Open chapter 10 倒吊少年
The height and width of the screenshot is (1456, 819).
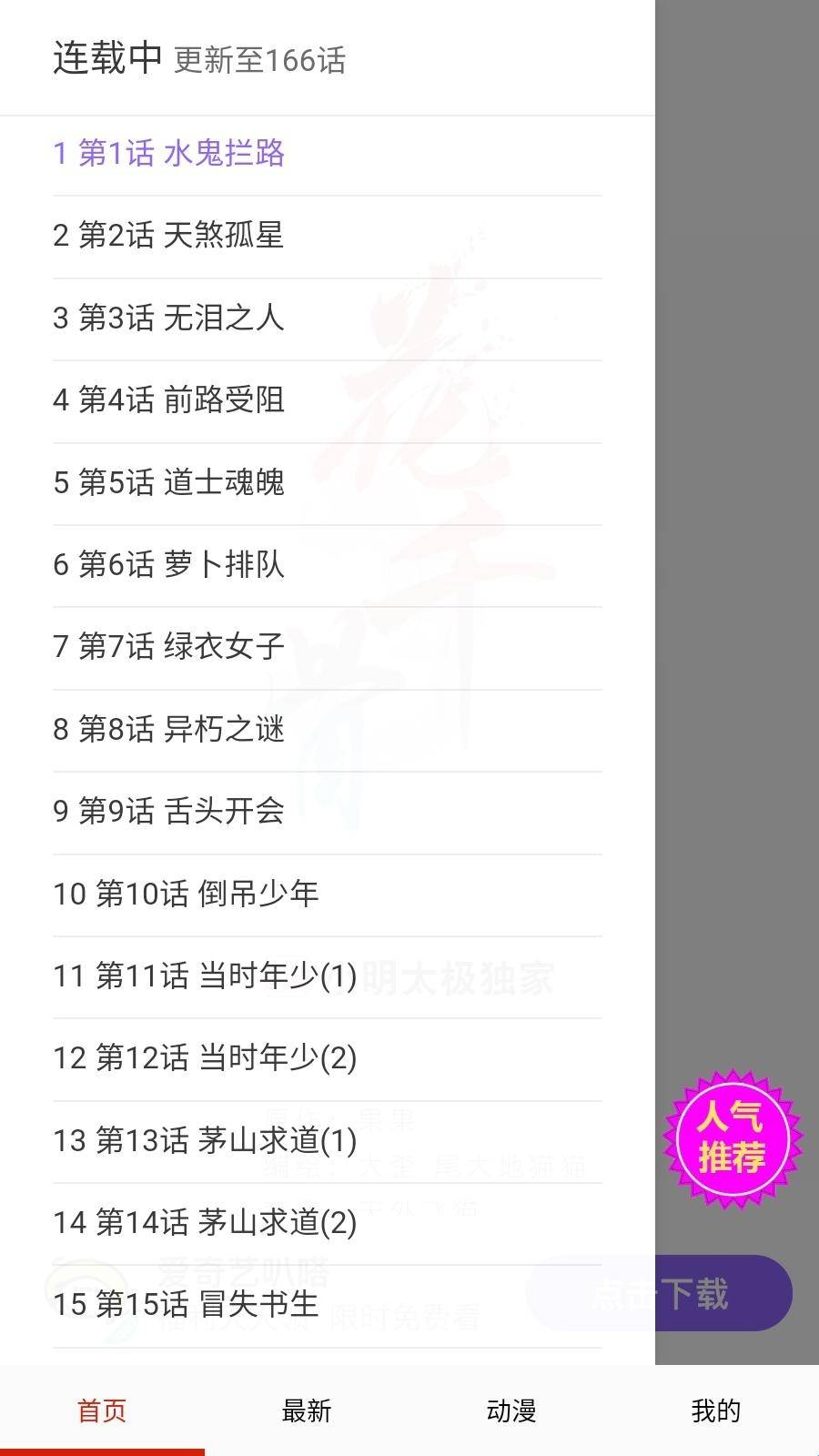(x=328, y=895)
